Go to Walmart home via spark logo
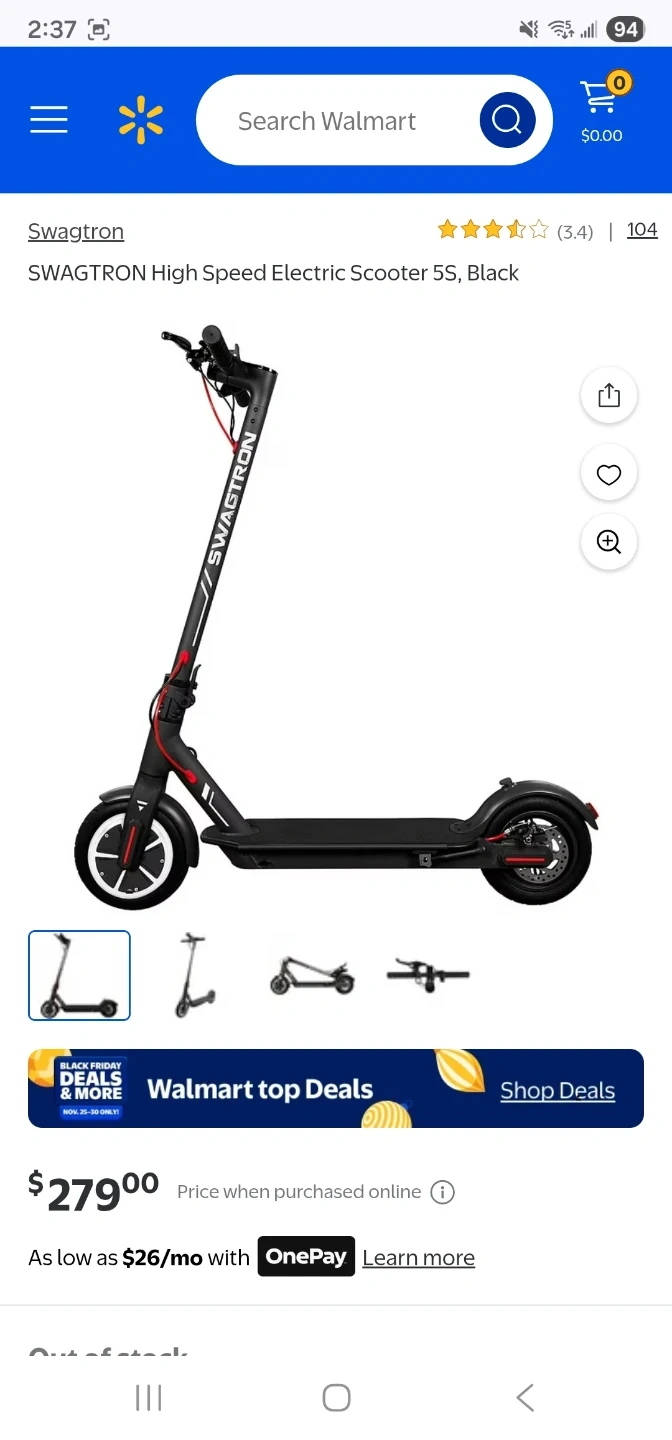672x1440 pixels. (x=141, y=120)
